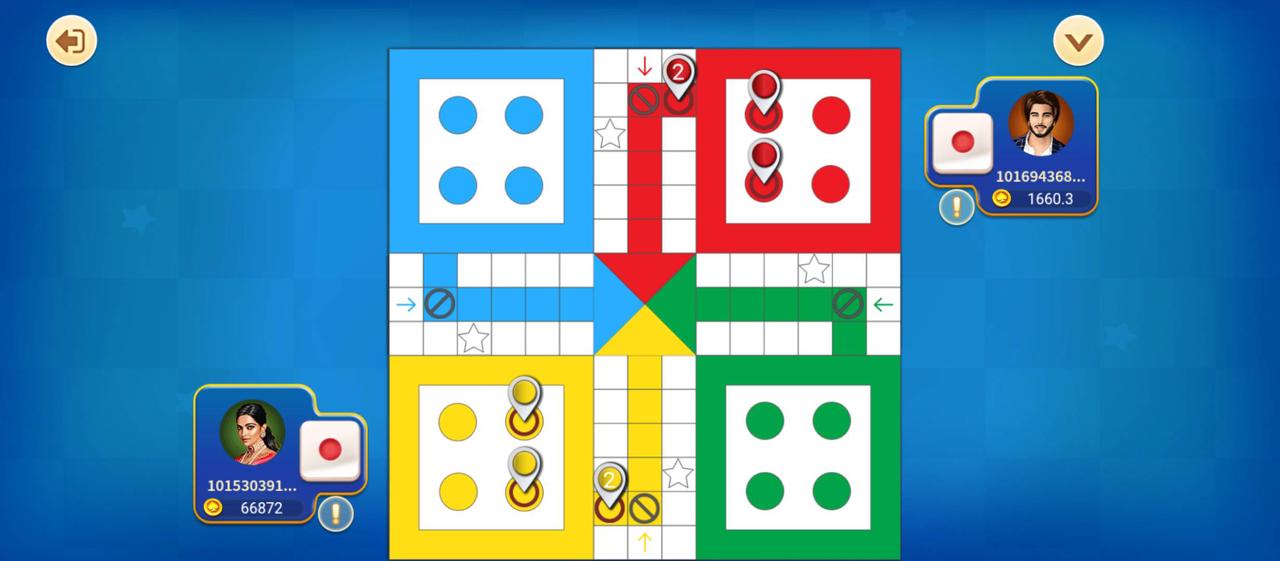Open the red player's avatar profile
1280x561 pixels.
pos(1040,124)
